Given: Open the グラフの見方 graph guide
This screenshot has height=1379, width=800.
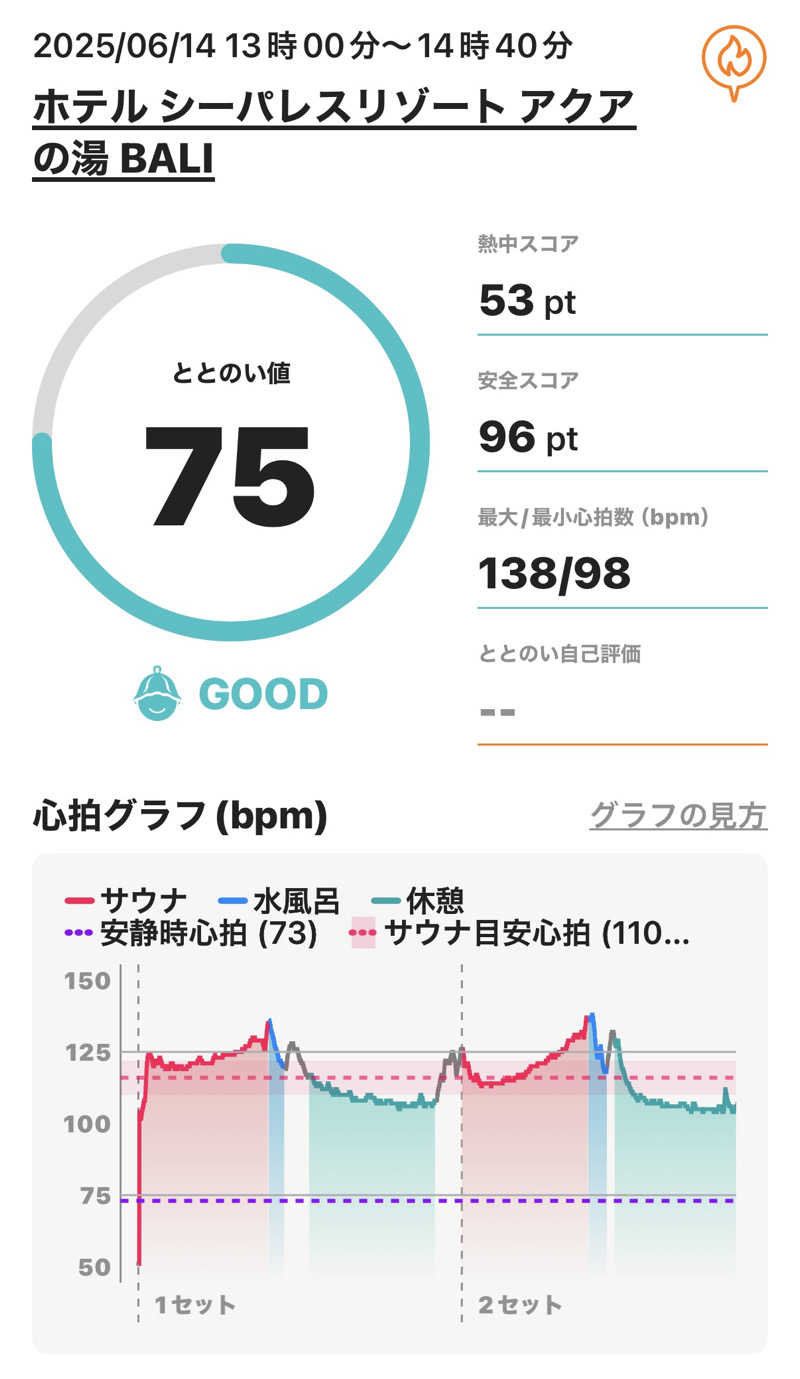Looking at the screenshot, I should tap(677, 816).
